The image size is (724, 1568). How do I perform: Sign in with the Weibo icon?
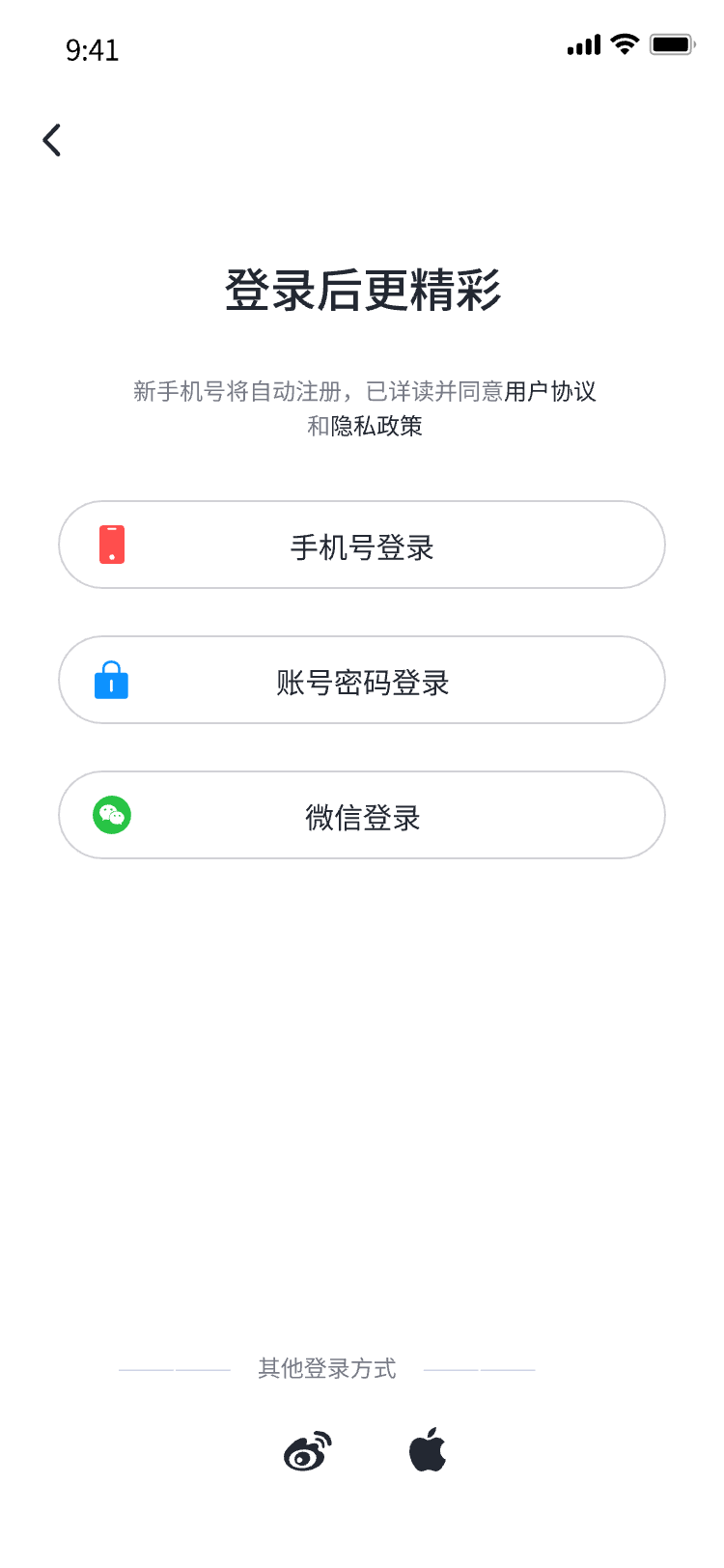click(x=308, y=1451)
